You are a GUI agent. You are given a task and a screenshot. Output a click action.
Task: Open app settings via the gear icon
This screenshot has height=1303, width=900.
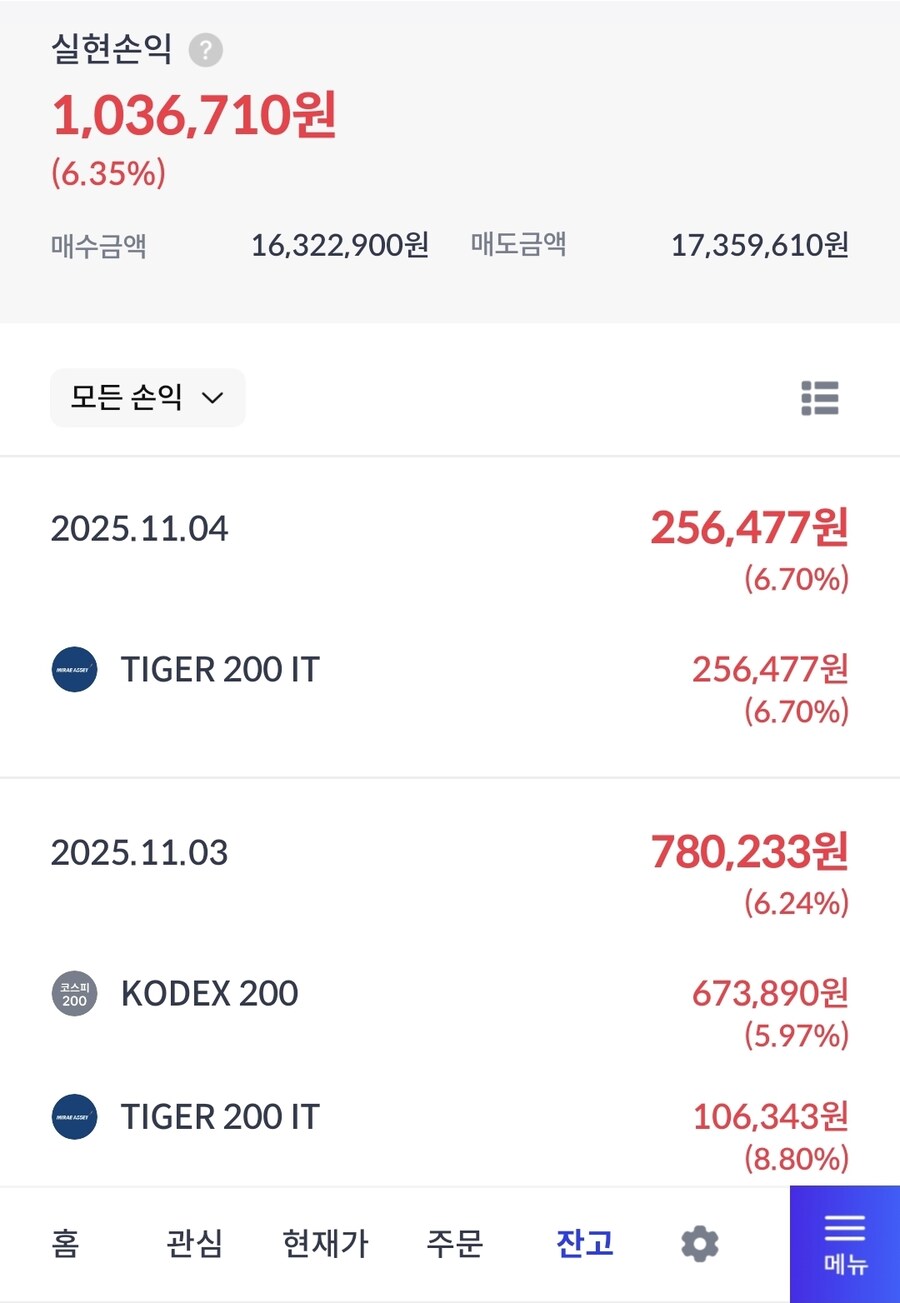699,1243
